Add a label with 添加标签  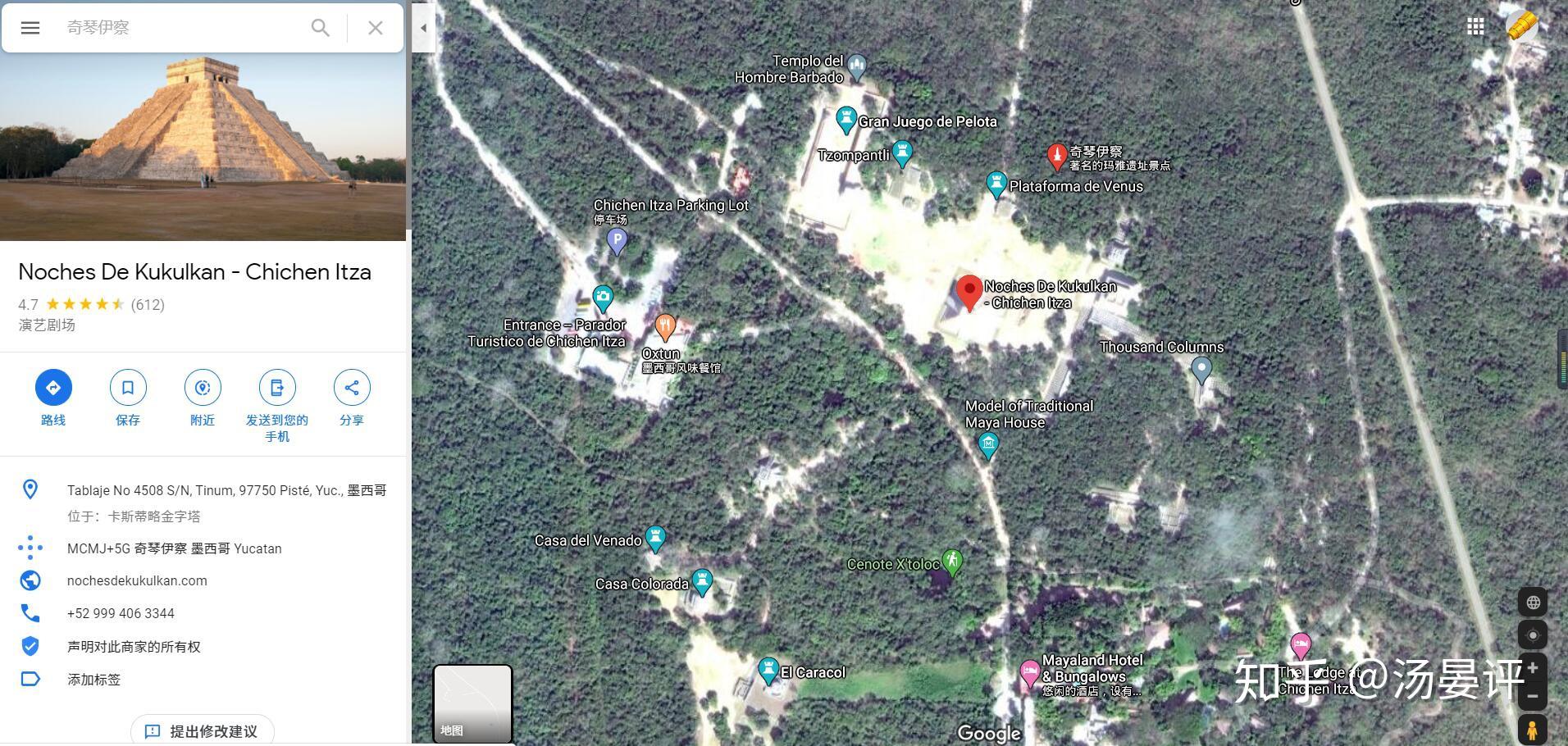point(93,680)
